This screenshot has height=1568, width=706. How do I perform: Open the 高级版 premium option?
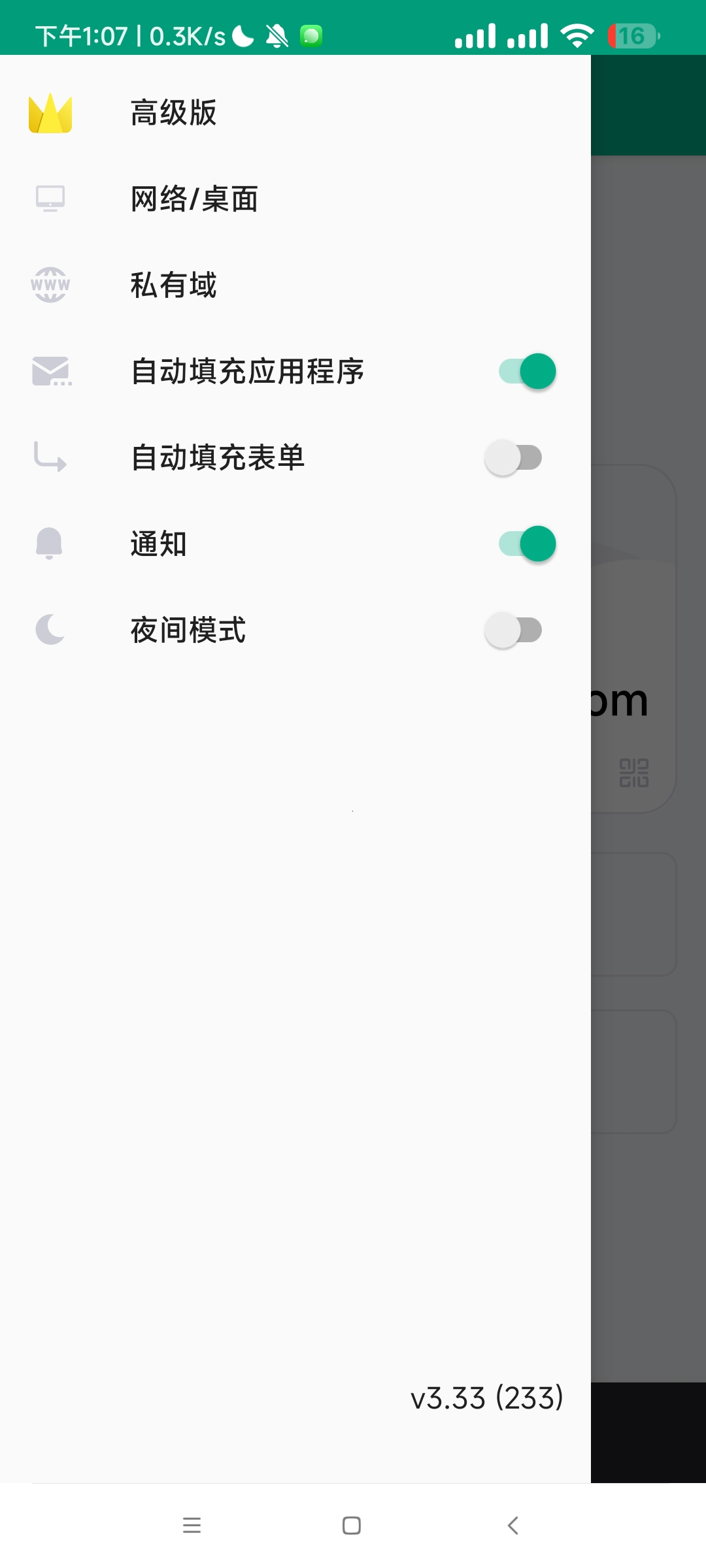point(173,113)
